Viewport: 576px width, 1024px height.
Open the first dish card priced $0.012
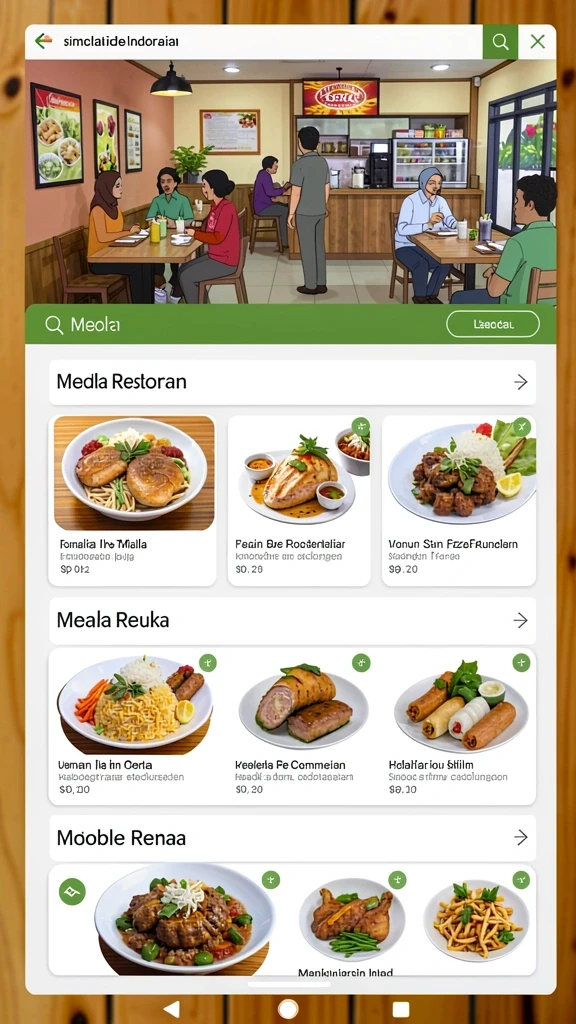[x=133, y=500]
